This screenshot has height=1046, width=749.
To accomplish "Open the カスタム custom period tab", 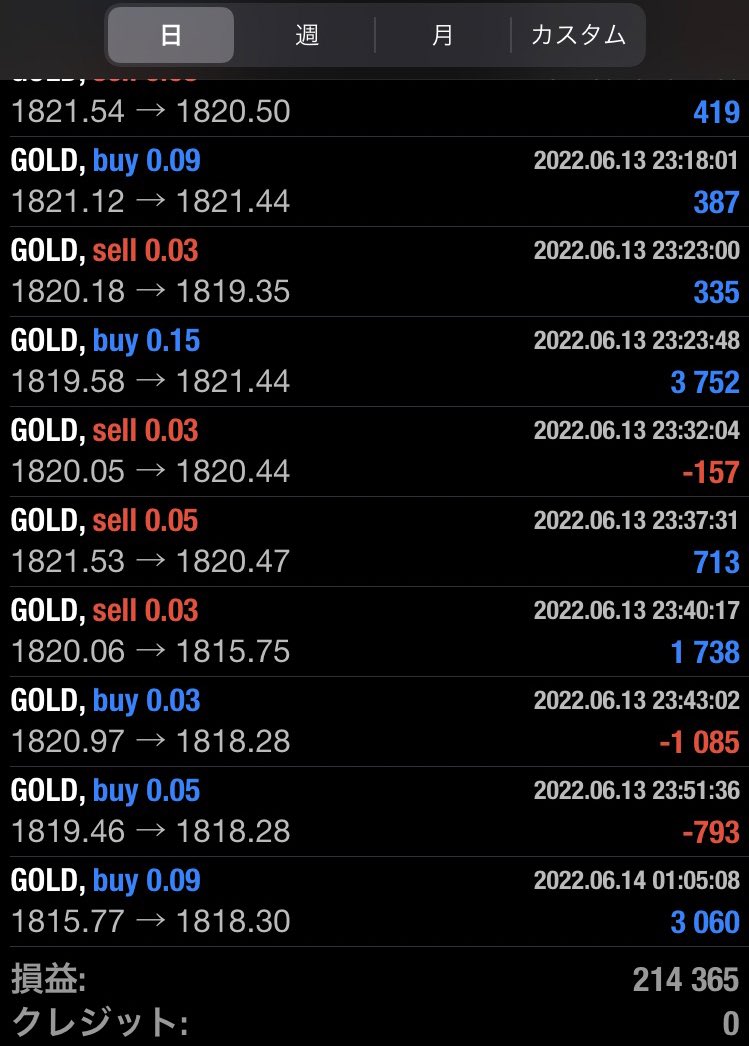I will click(578, 35).
